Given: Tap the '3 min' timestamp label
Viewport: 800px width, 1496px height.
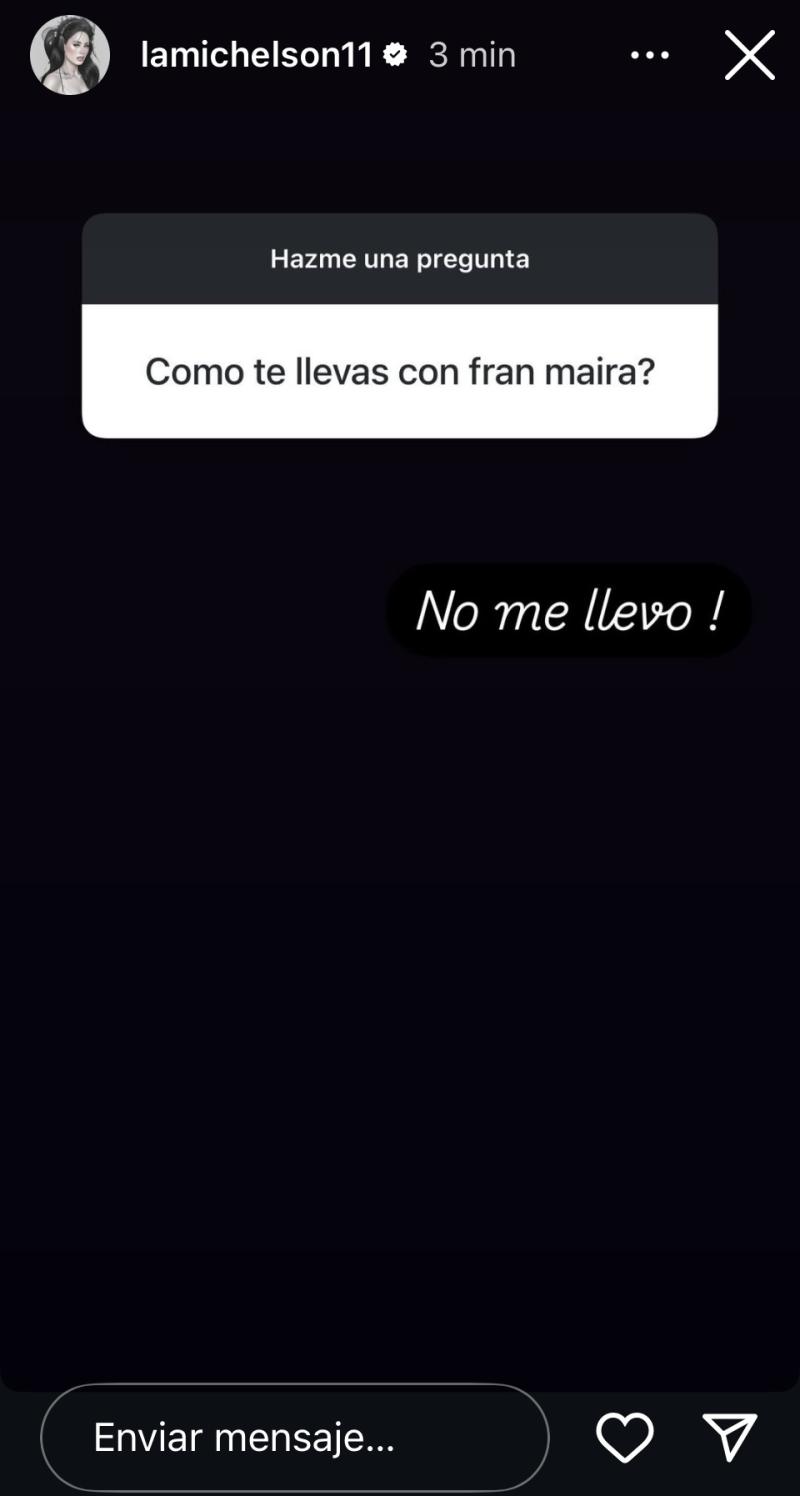Looking at the screenshot, I should [470, 54].
